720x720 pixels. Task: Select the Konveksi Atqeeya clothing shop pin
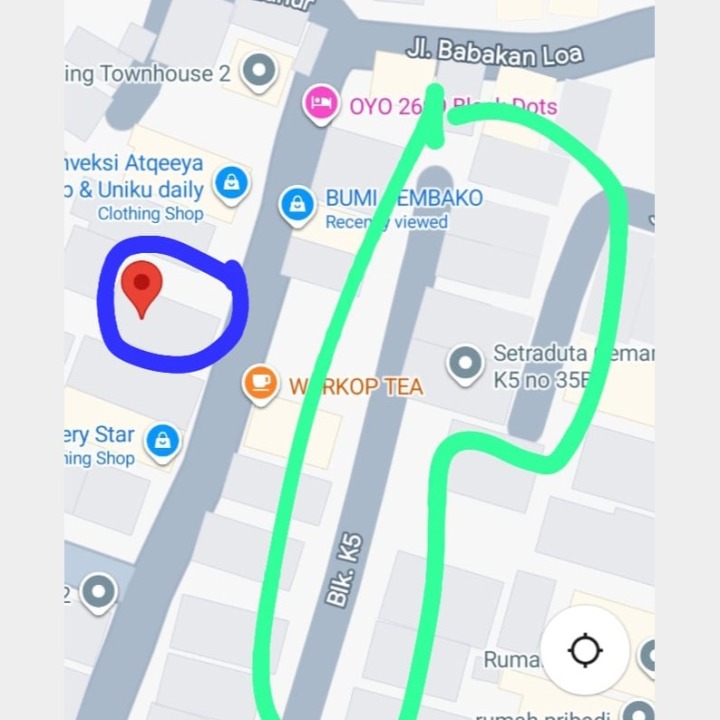(x=232, y=181)
